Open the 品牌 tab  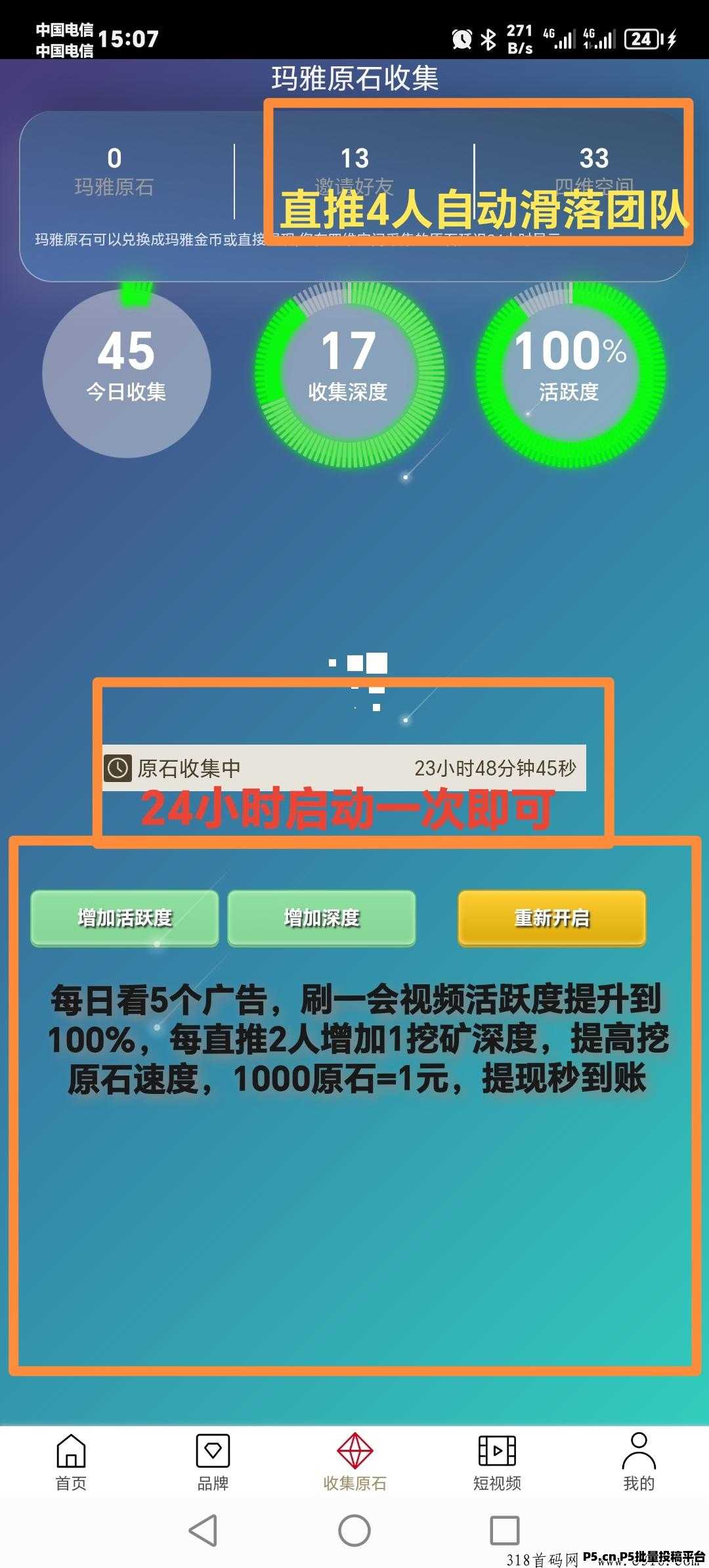[x=213, y=1462]
